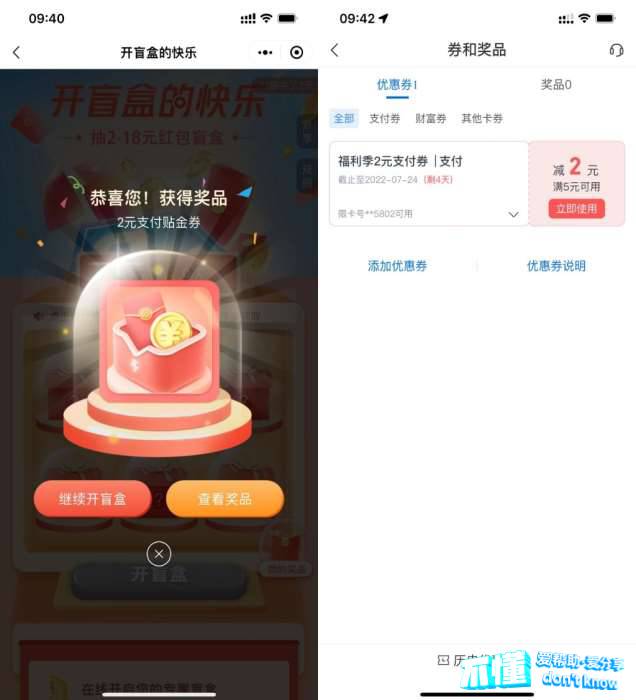636x700 pixels.
Task: Filter coupons by 其他卡券
Action: [x=482, y=118]
